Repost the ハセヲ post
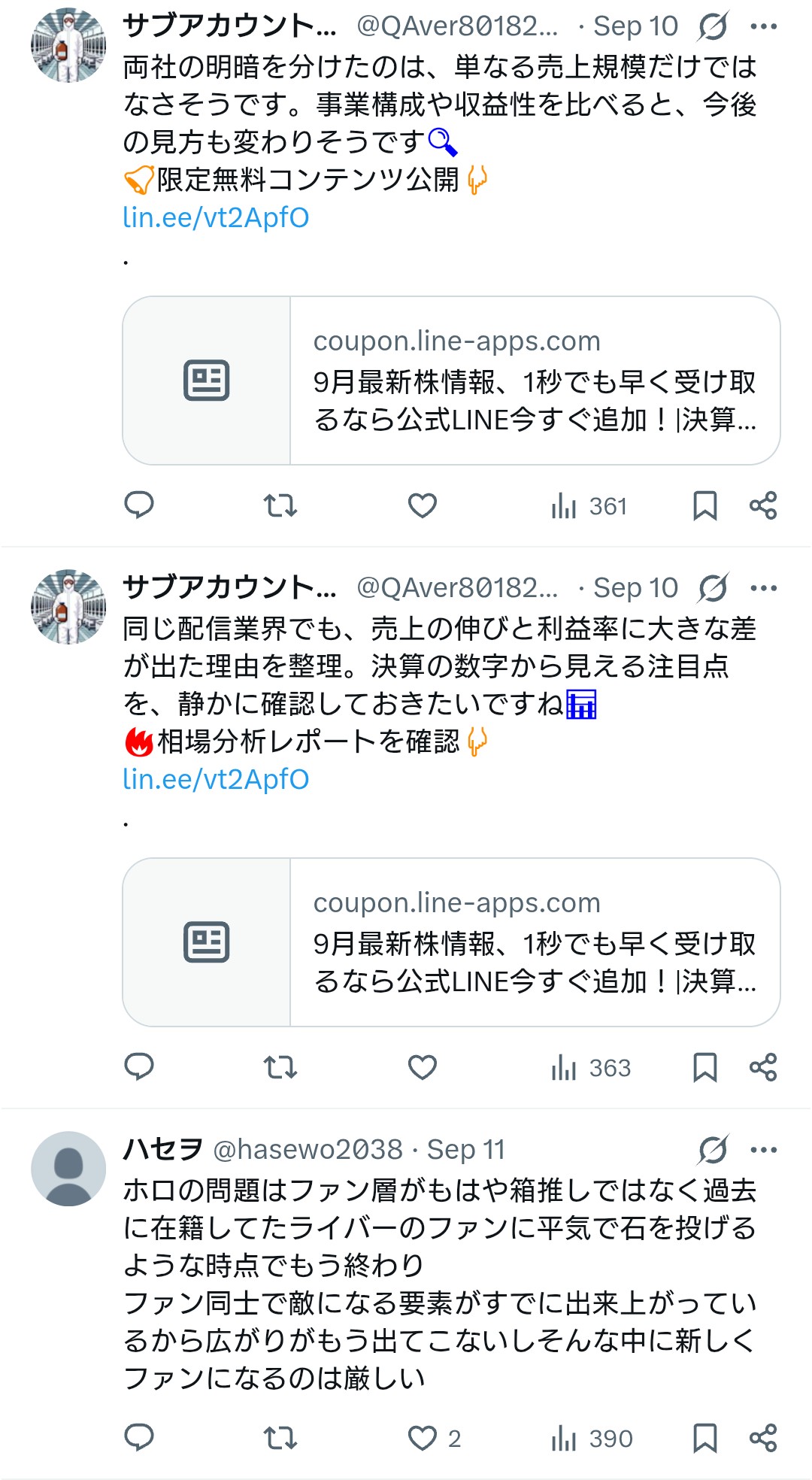Image resolution: width=812 pixels, height=1480 pixels. (x=280, y=1438)
